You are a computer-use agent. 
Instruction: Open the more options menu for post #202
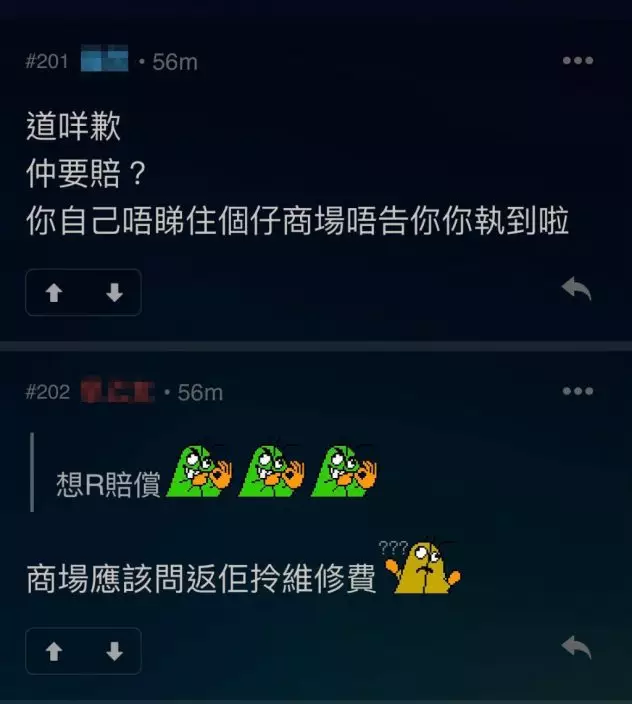click(578, 391)
